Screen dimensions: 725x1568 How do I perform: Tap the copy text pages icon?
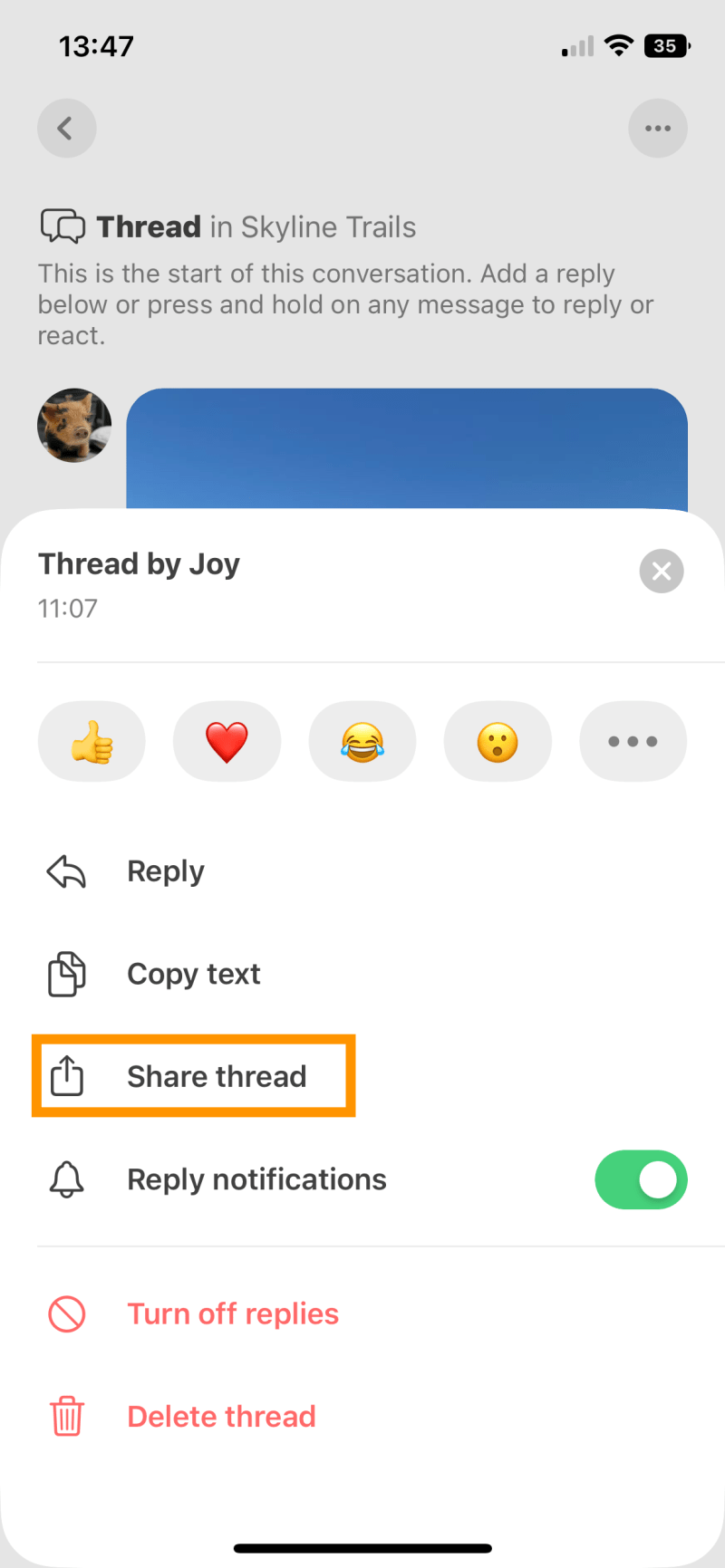point(65,974)
